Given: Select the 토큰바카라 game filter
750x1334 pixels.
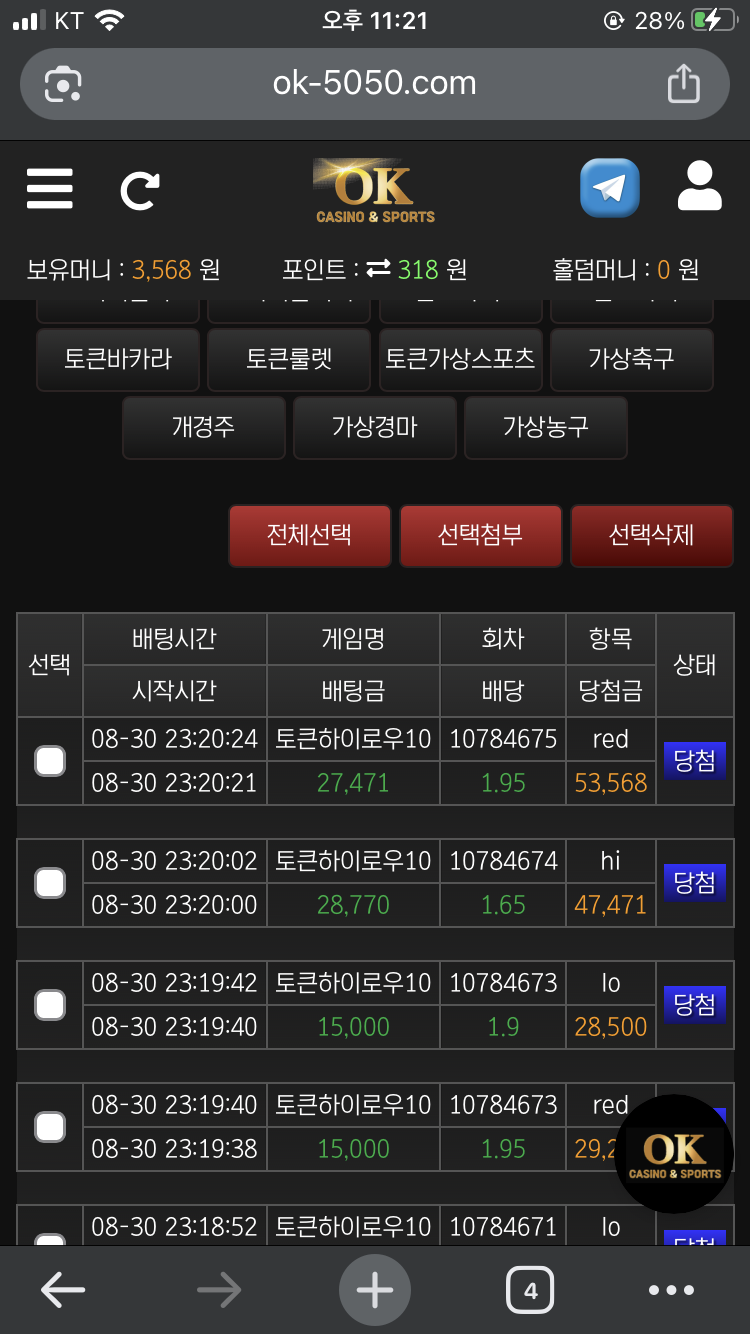Looking at the screenshot, I should 118,359.
